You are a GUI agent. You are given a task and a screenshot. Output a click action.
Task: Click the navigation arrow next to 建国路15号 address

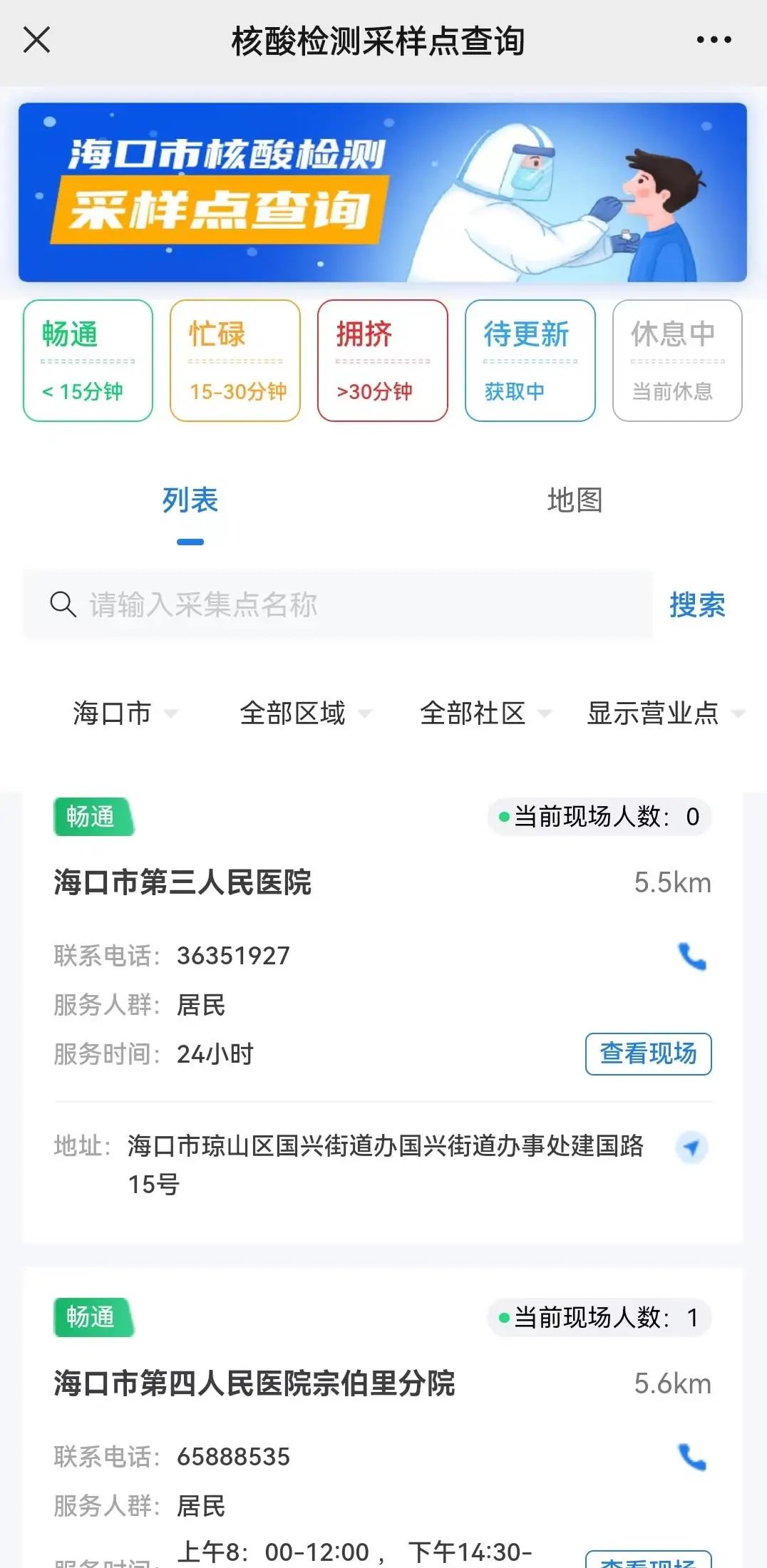[692, 1148]
